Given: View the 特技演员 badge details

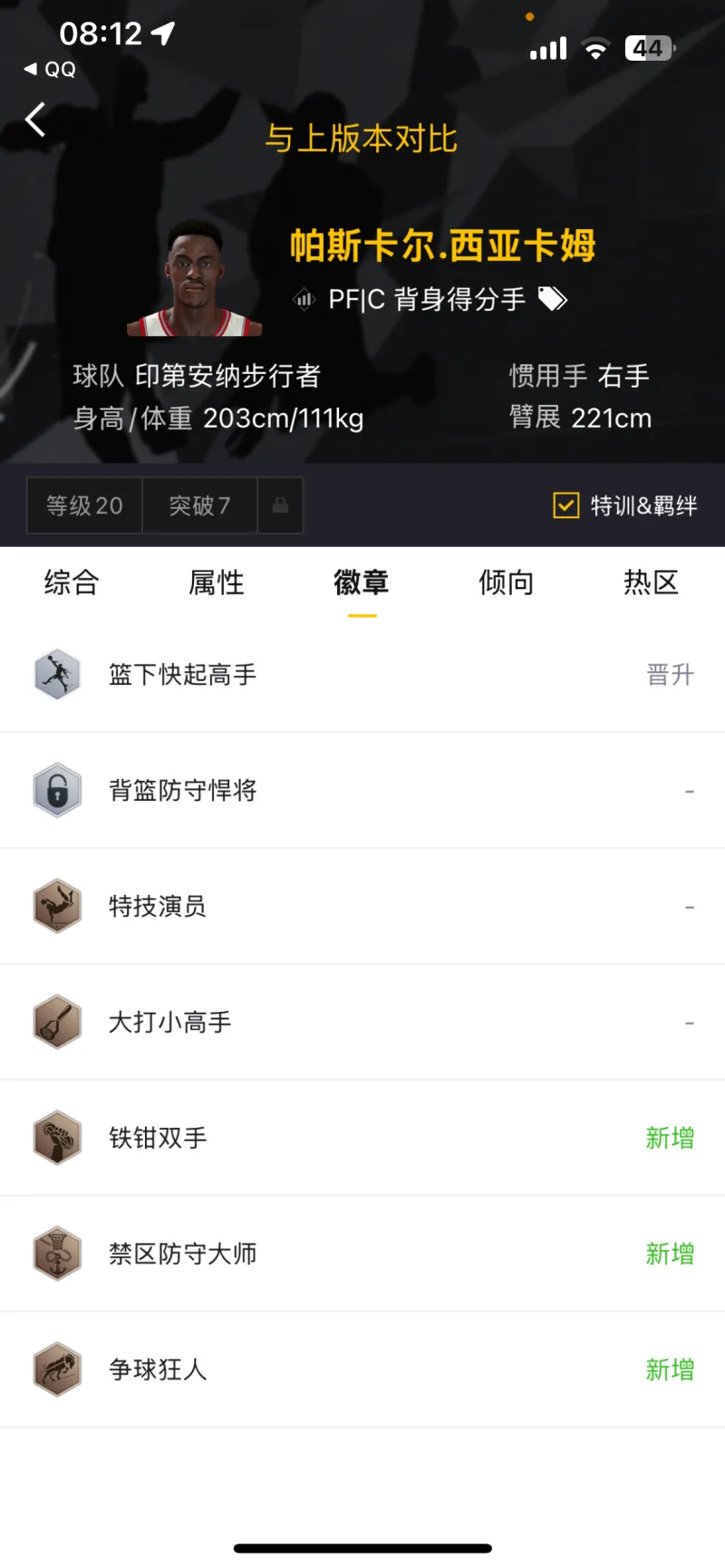Looking at the screenshot, I should [362, 907].
